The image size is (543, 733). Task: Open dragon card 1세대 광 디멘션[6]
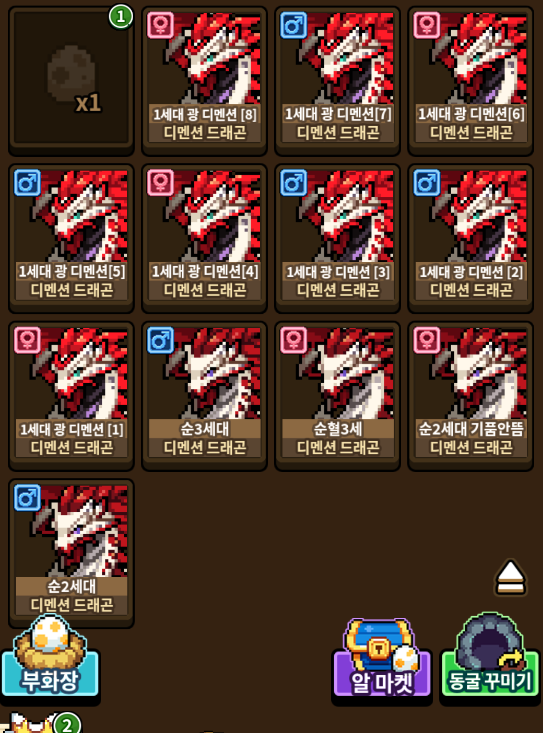click(471, 80)
